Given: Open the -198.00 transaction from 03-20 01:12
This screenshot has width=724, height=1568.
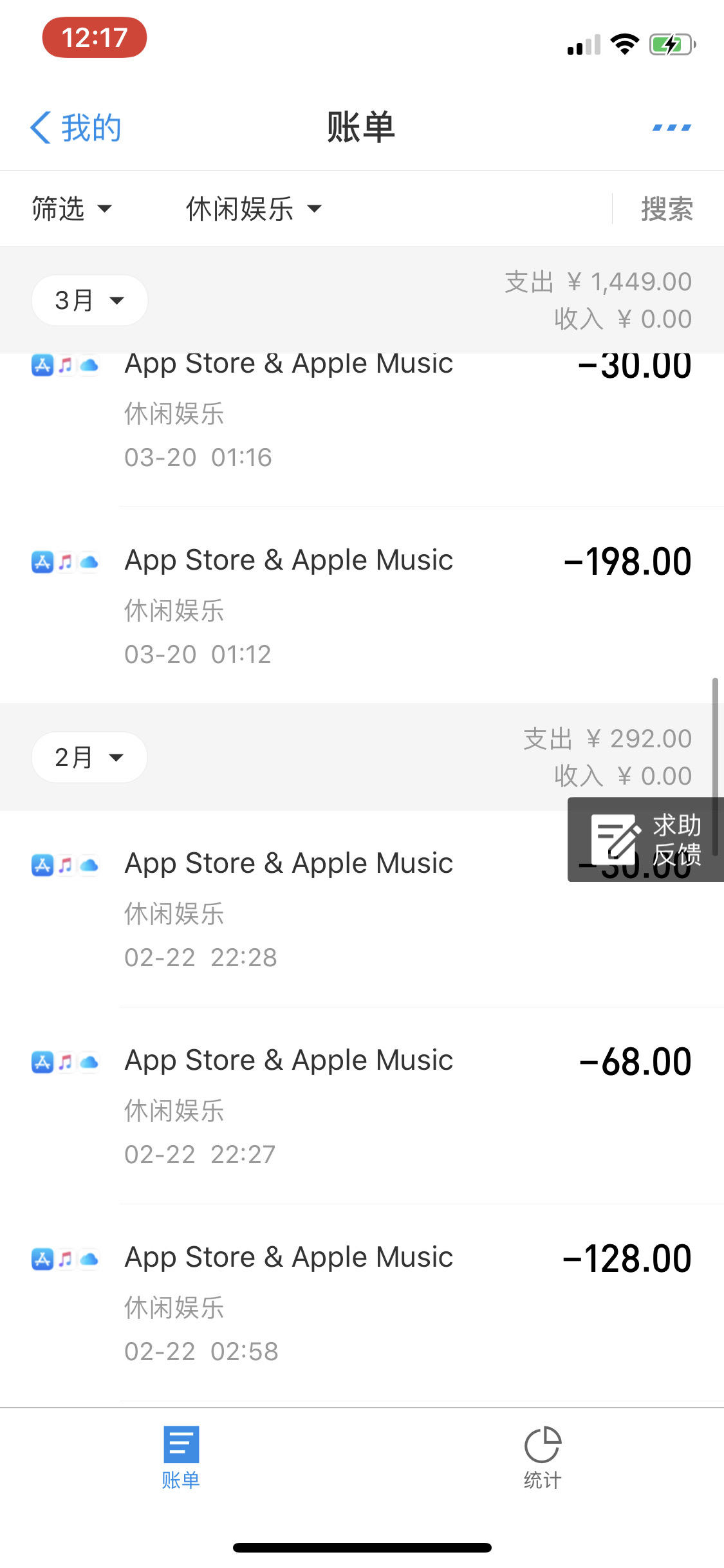Looking at the screenshot, I should coord(362,606).
